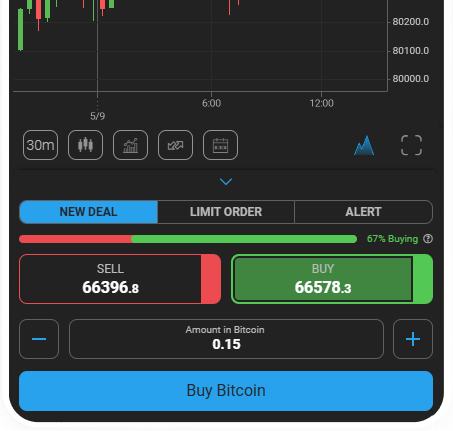453x431 pixels.
Task: Choose BUY at 66578.3
Action: tap(332, 279)
